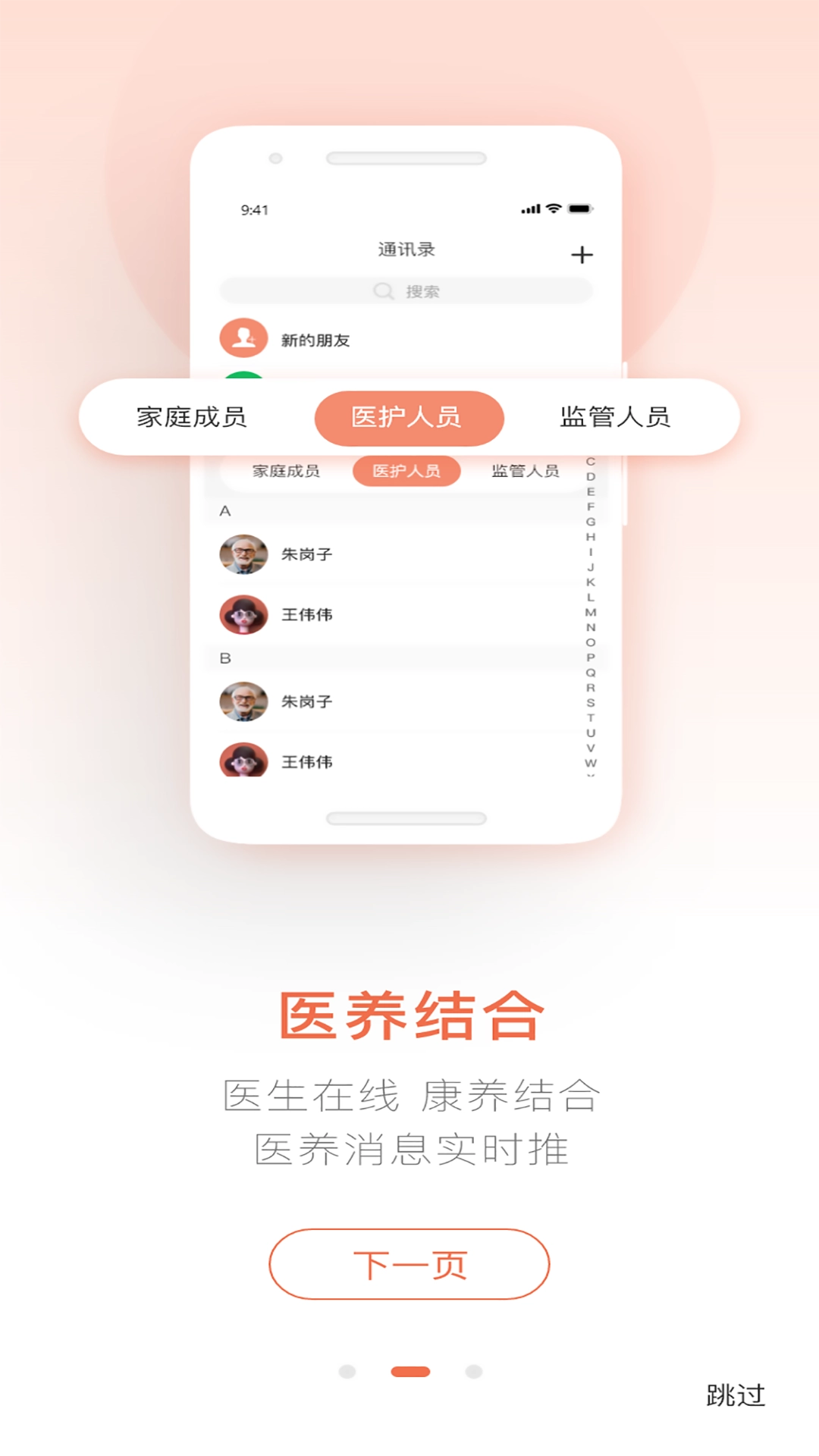This screenshot has height=1456, width=819.
Task: Tap the + icon to add a contact
Action: click(x=583, y=255)
